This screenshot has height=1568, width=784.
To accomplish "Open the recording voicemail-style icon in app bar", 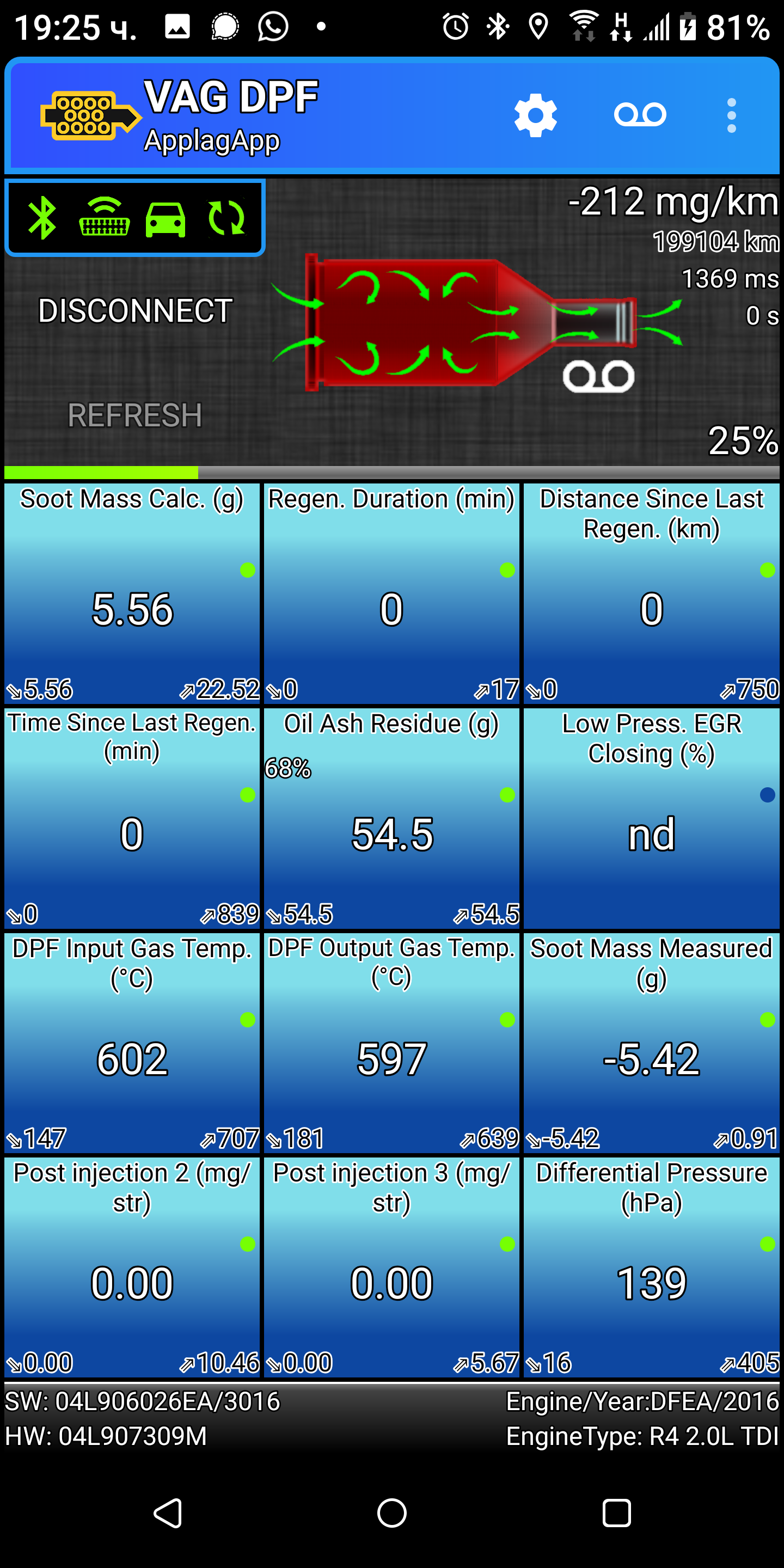I will pos(640,115).
